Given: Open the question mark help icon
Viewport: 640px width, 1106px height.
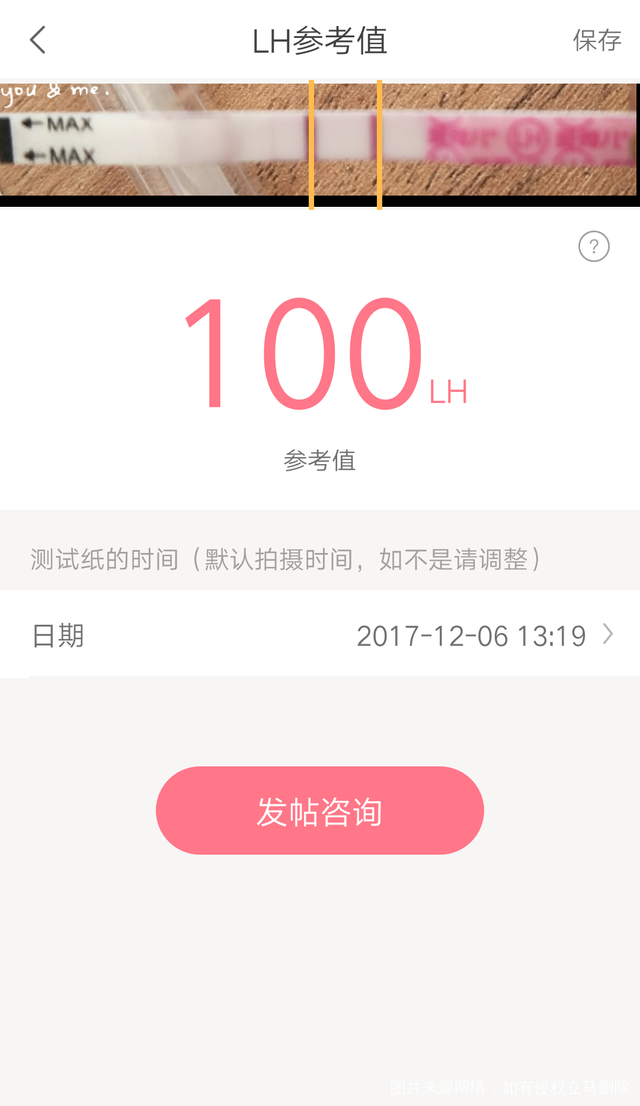Looking at the screenshot, I should click(594, 246).
